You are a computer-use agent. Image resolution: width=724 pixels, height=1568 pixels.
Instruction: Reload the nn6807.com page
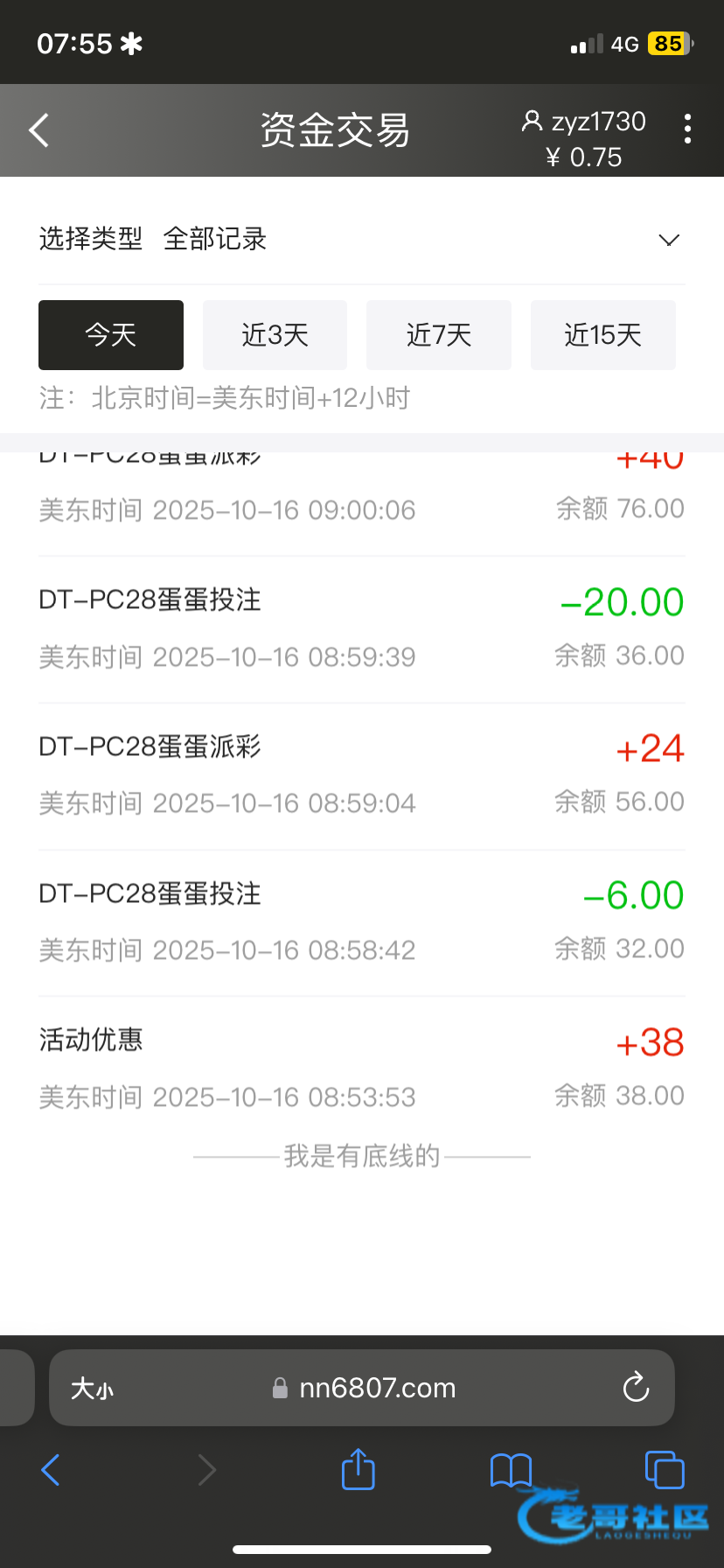636,1388
